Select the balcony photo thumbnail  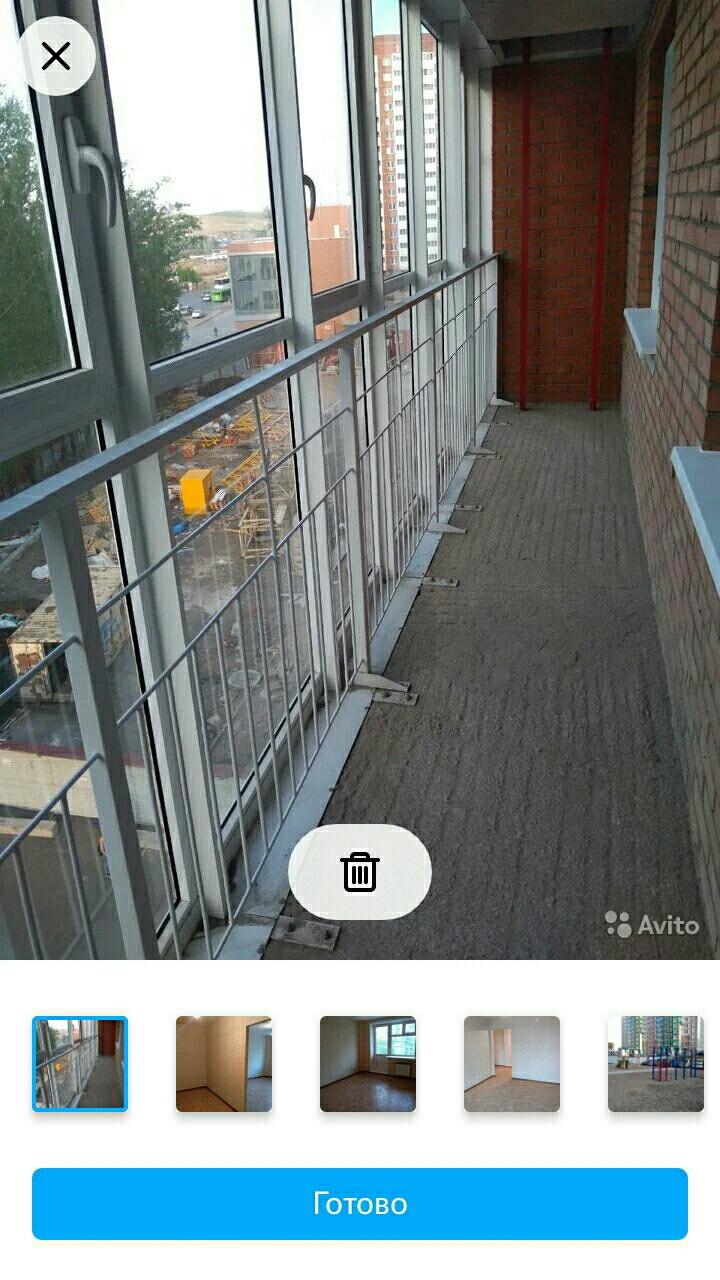click(80, 1064)
